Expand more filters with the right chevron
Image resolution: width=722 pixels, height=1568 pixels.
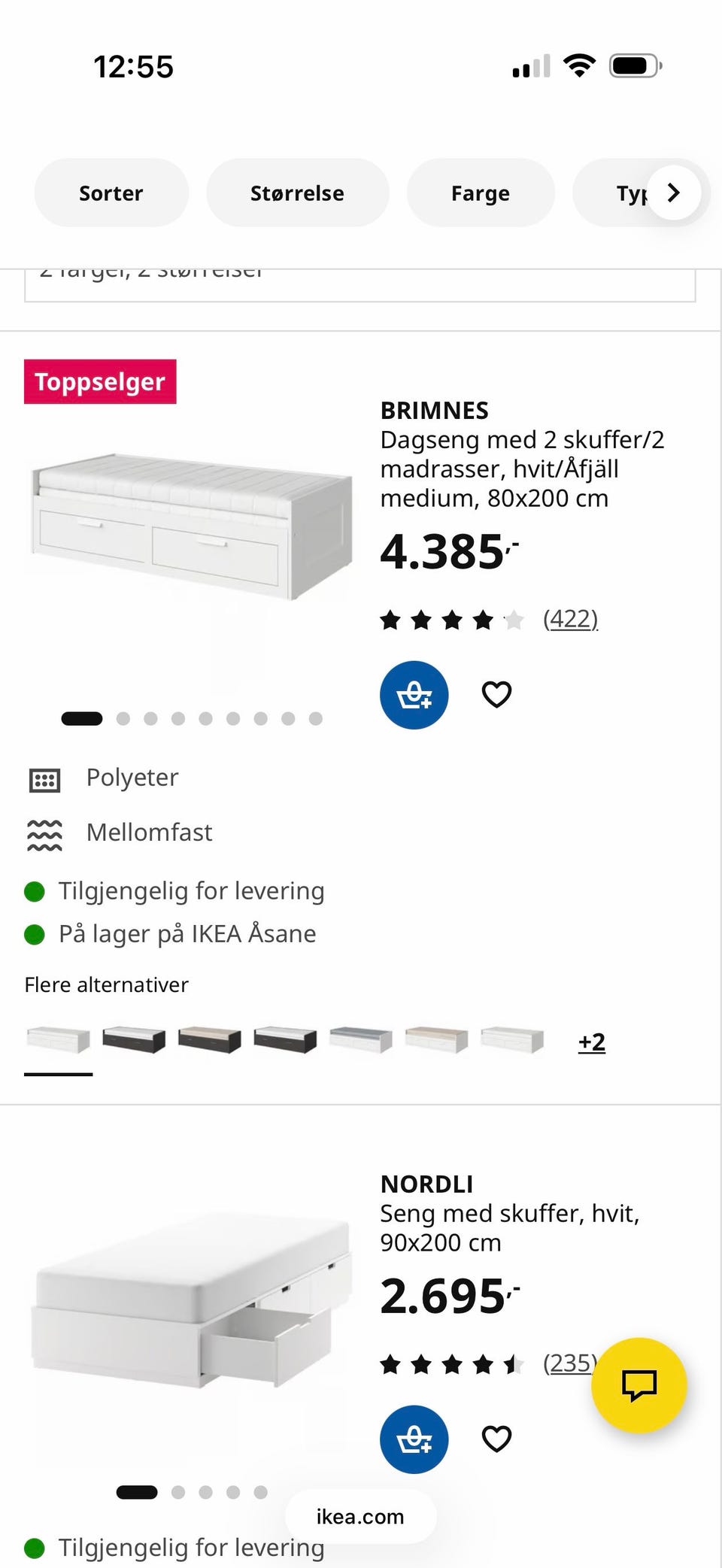point(672,193)
